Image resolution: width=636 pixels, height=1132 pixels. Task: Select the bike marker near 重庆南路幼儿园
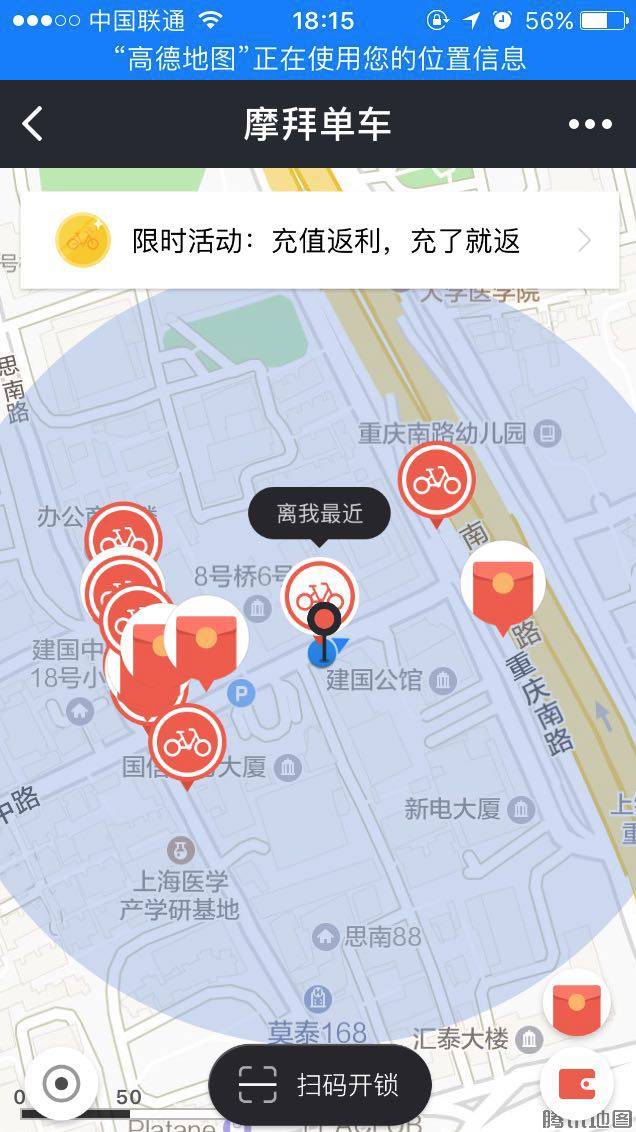pyautogui.click(x=436, y=480)
